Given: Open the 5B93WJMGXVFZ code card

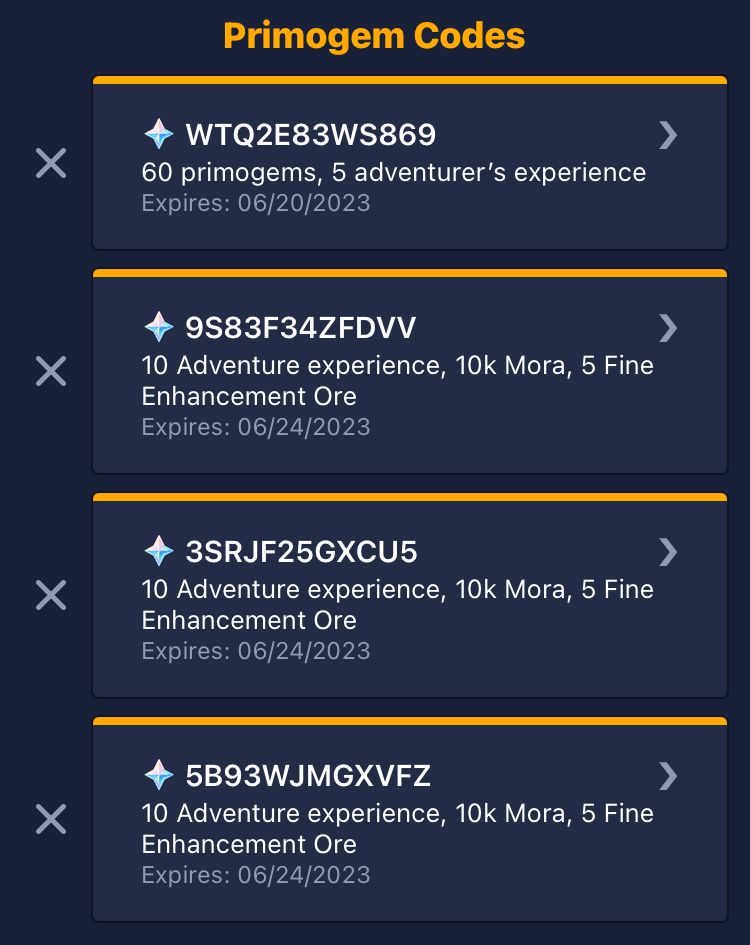Looking at the screenshot, I should (x=410, y=822).
